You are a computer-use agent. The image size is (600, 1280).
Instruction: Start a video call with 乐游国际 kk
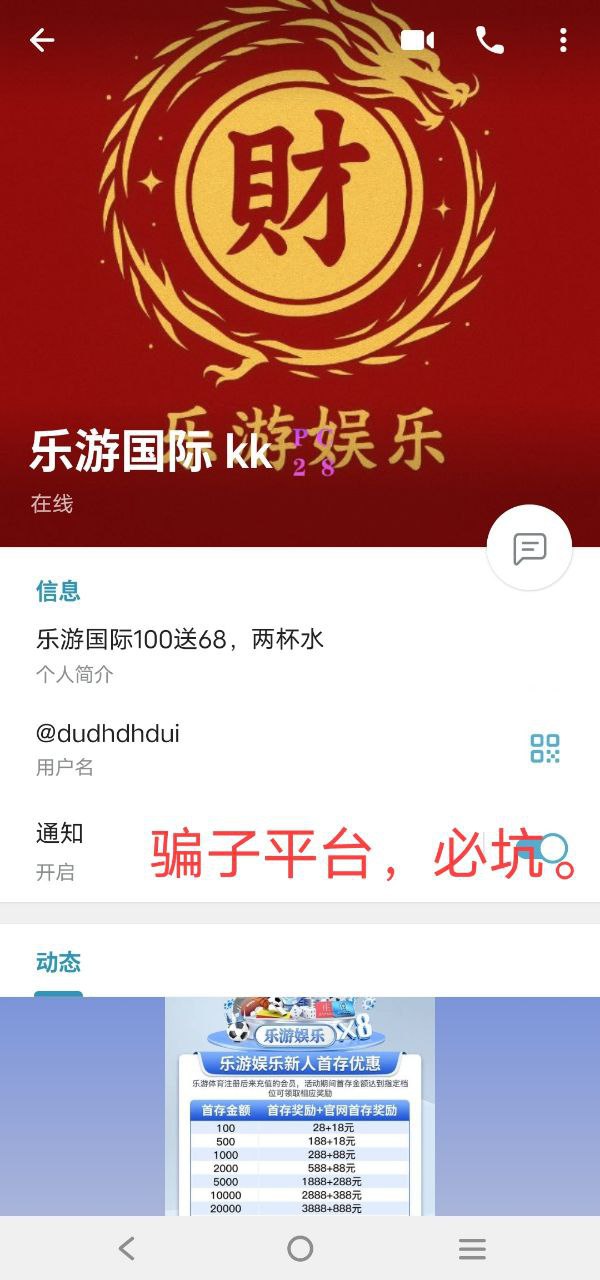pyautogui.click(x=417, y=40)
